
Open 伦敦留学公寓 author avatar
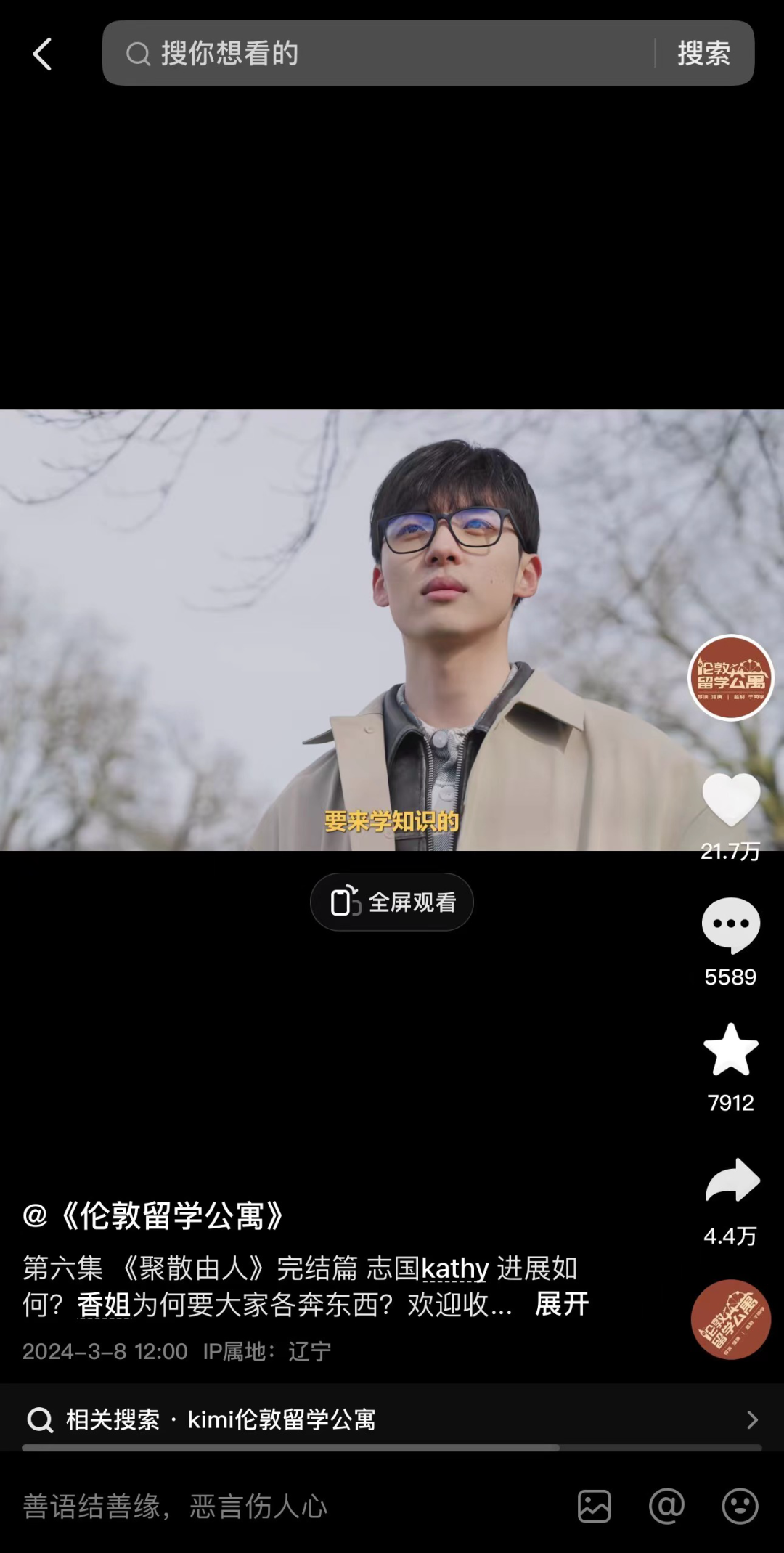coord(730,677)
